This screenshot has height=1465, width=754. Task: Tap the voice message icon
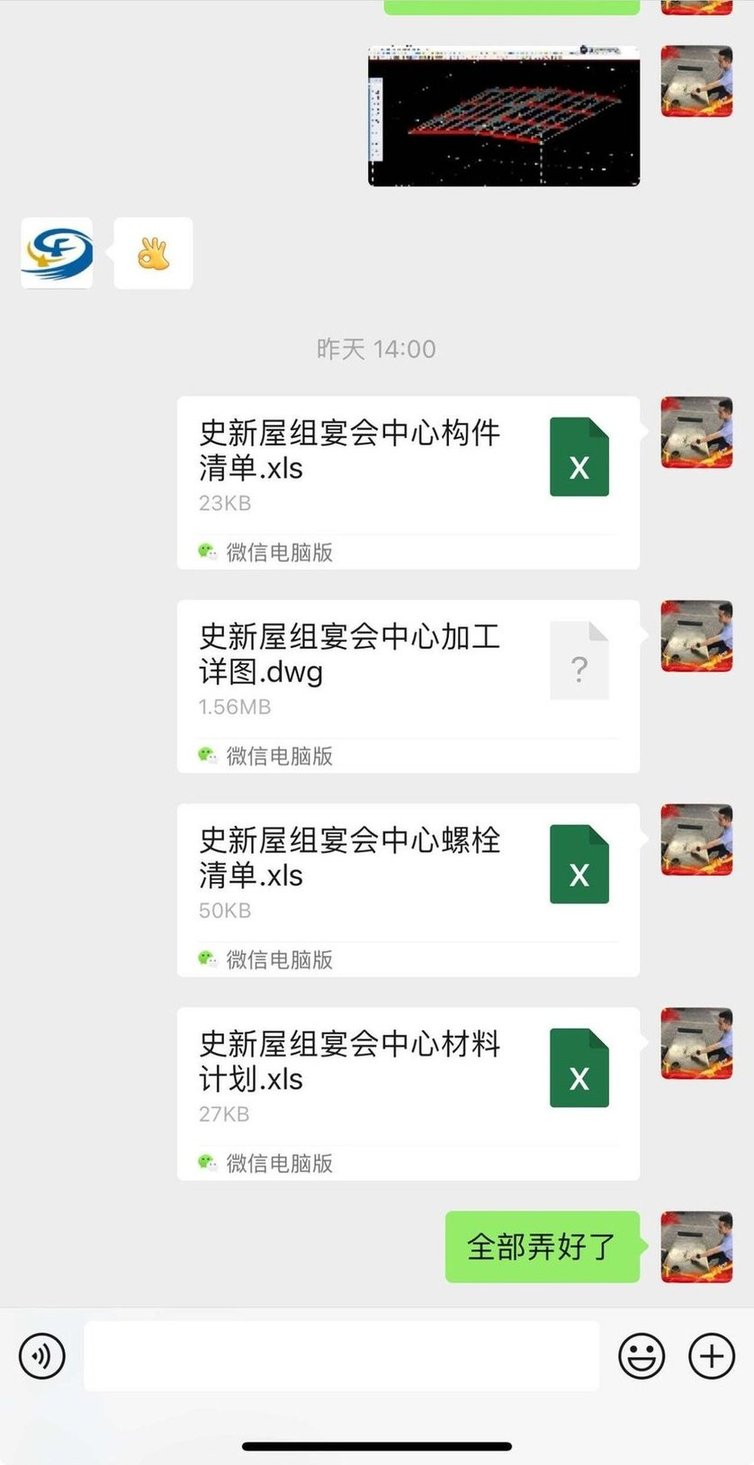[x=42, y=1356]
